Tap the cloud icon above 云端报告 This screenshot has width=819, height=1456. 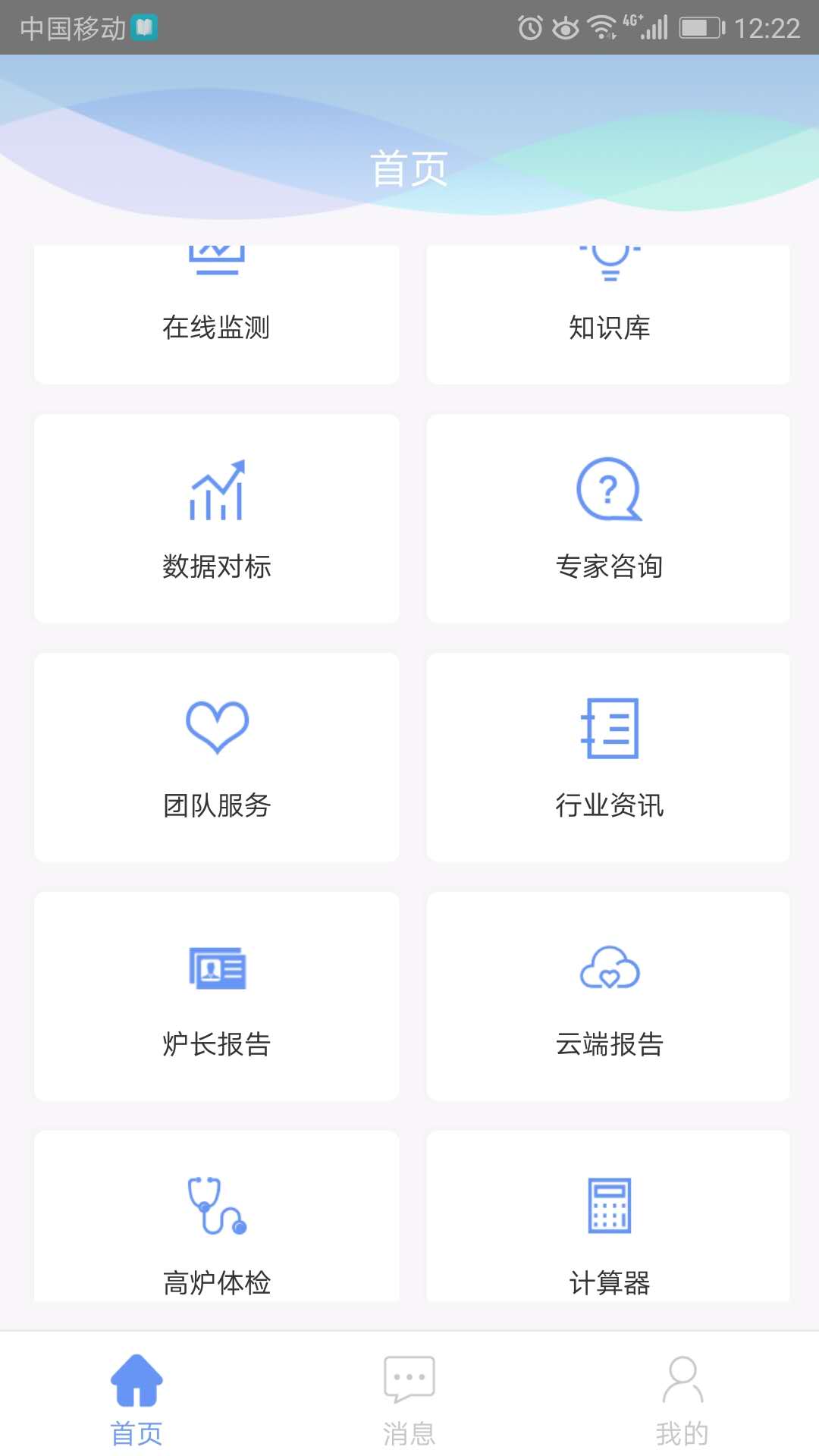click(x=609, y=968)
